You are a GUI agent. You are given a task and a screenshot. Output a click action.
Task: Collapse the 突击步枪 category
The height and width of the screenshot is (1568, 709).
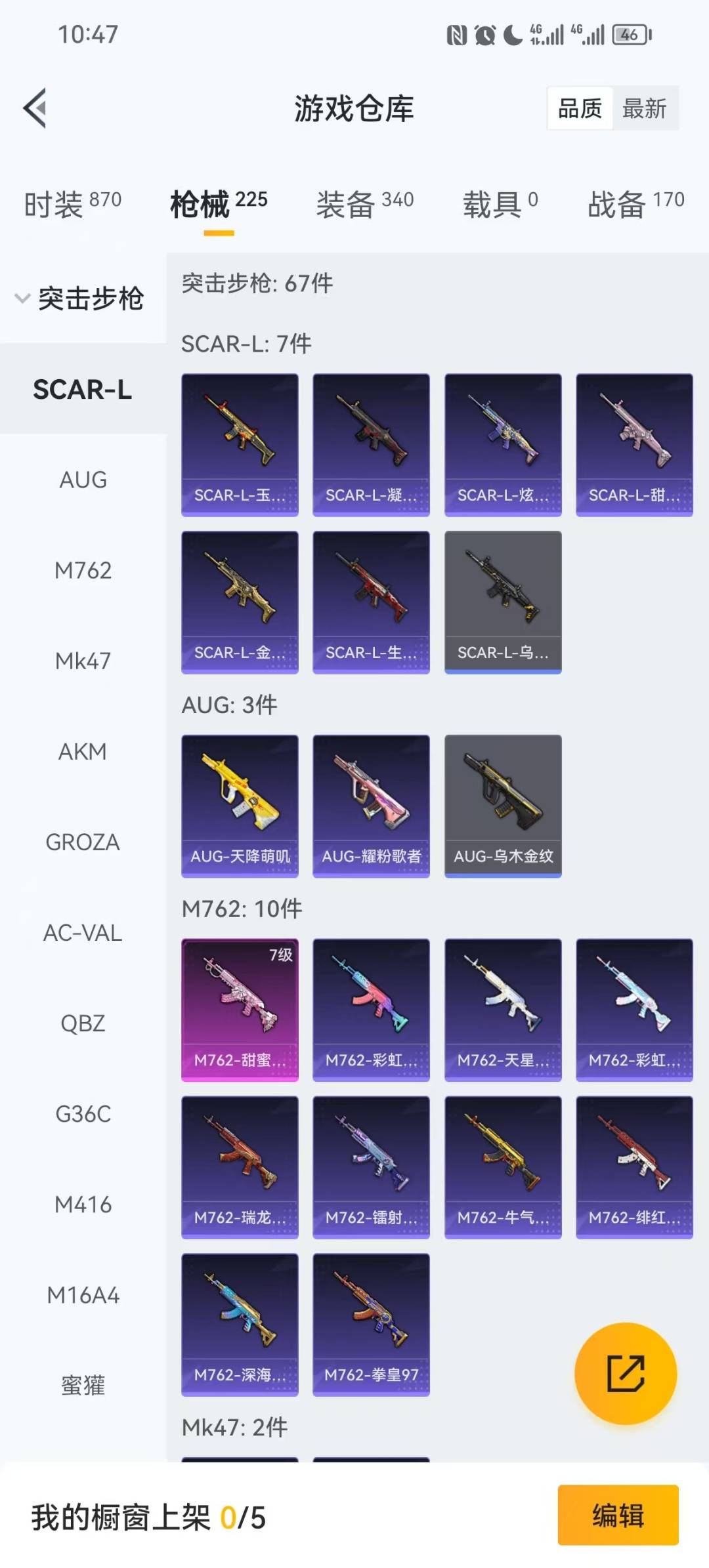(79, 299)
